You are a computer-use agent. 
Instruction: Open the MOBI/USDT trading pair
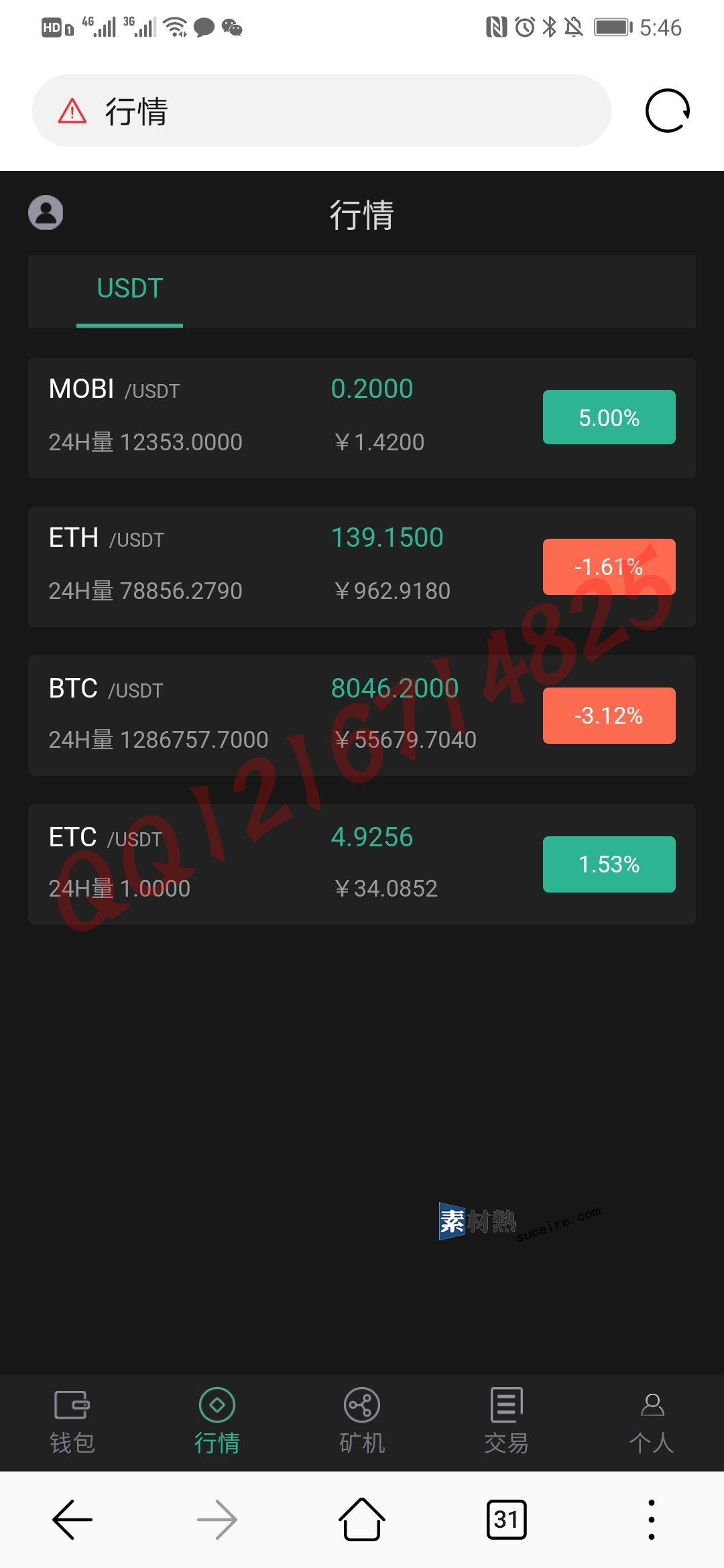[x=362, y=418]
